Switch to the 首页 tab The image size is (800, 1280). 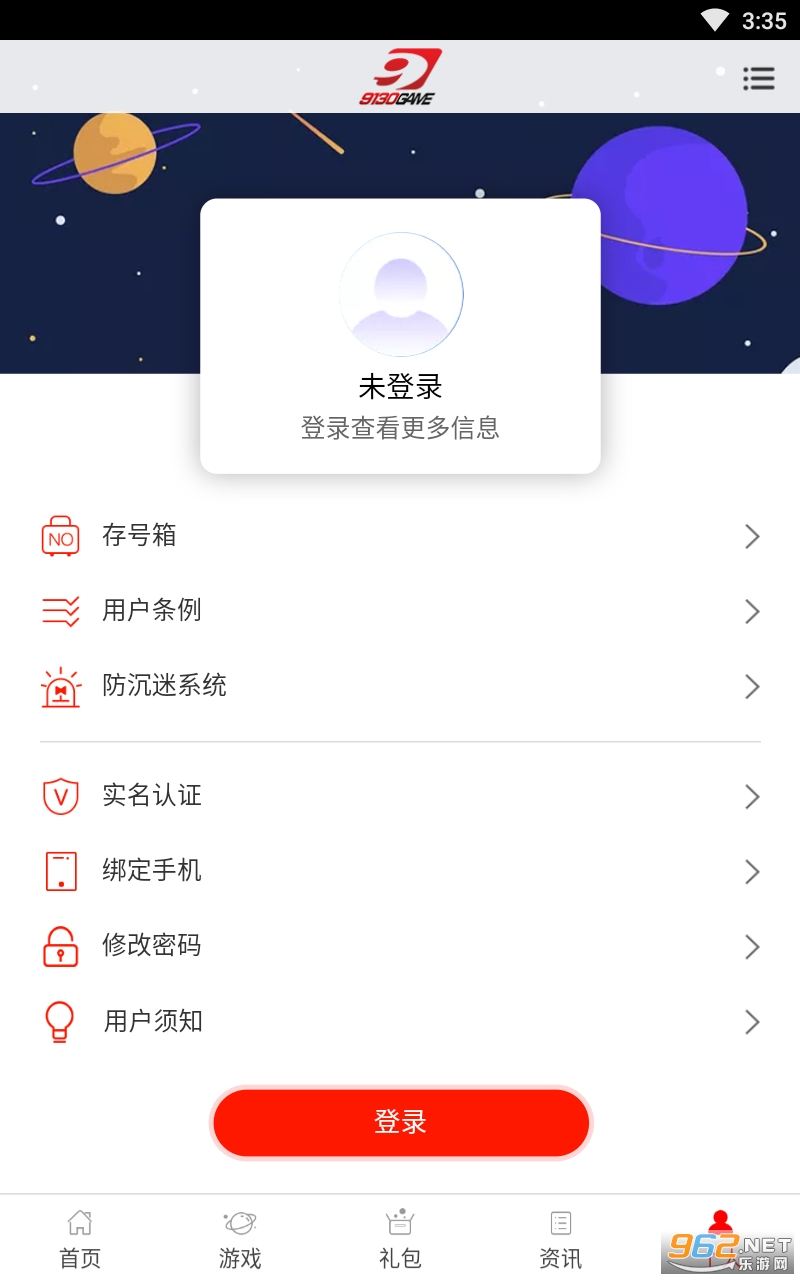tap(80, 1240)
